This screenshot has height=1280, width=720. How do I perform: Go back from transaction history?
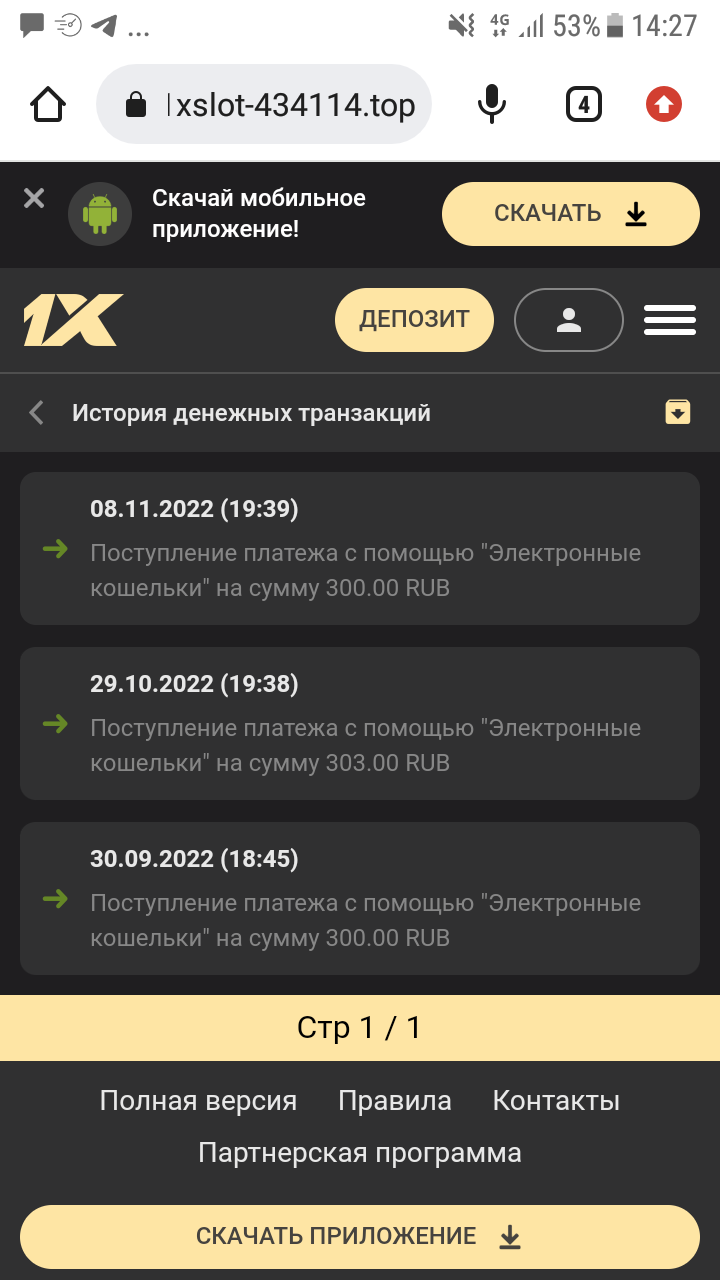coord(37,412)
